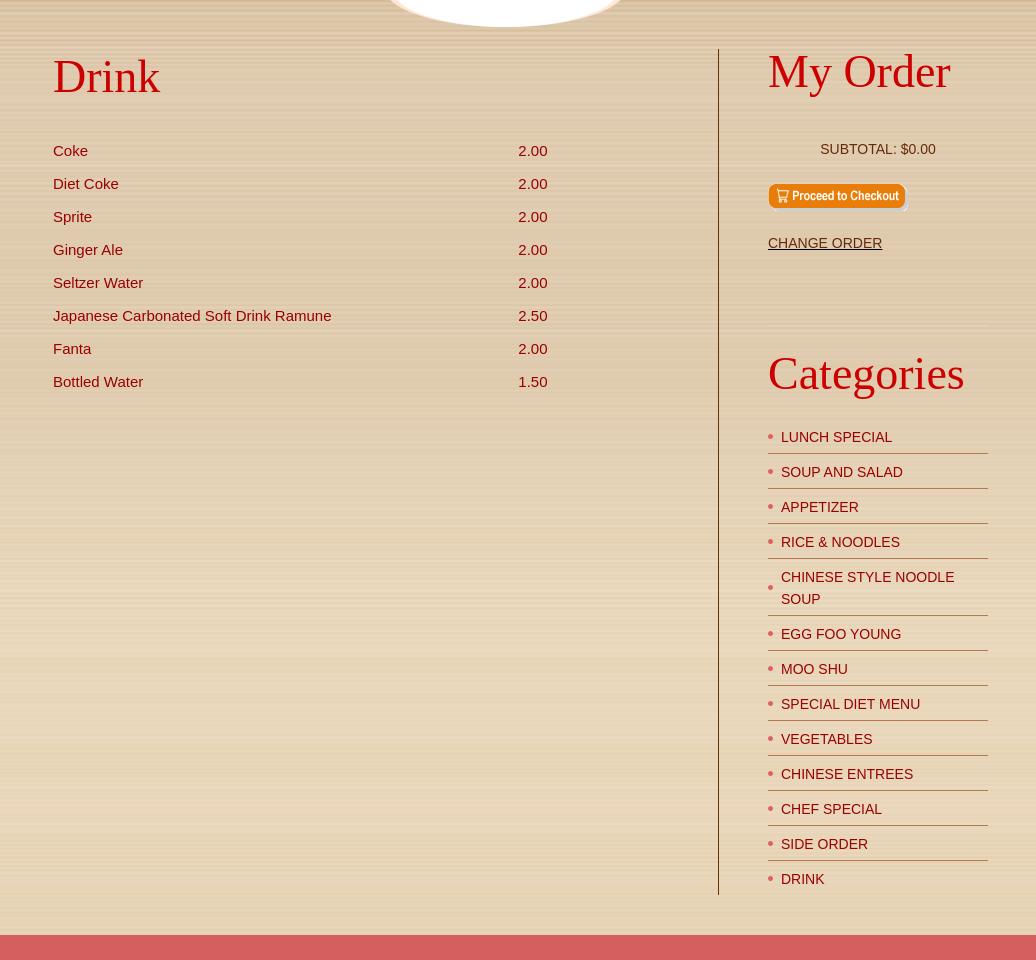This screenshot has height=960, width=1036.
Task: Open the CHINESE ENTREES category
Action: [x=846, y=774]
